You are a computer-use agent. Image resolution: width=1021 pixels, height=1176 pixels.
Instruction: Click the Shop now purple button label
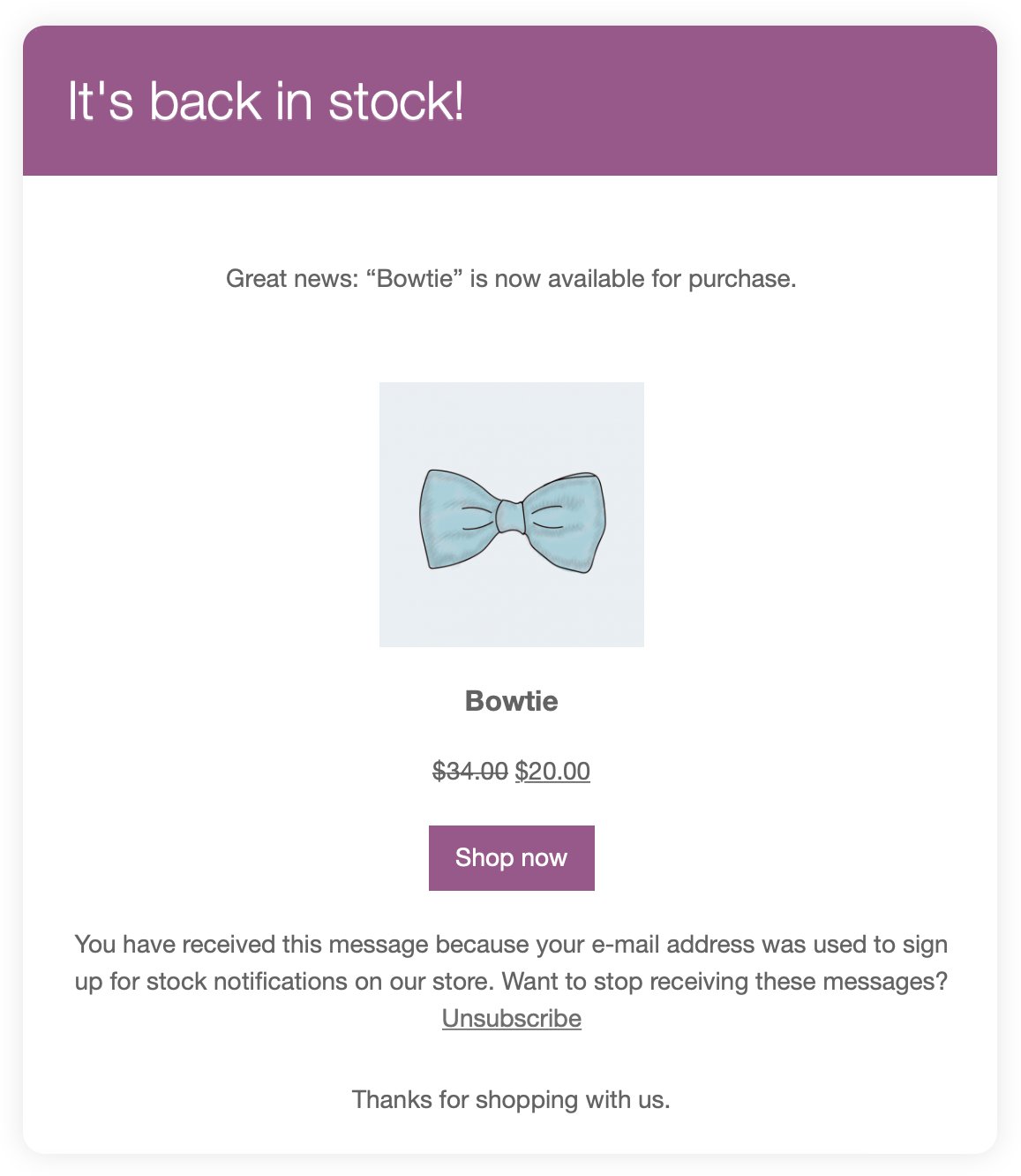click(511, 857)
